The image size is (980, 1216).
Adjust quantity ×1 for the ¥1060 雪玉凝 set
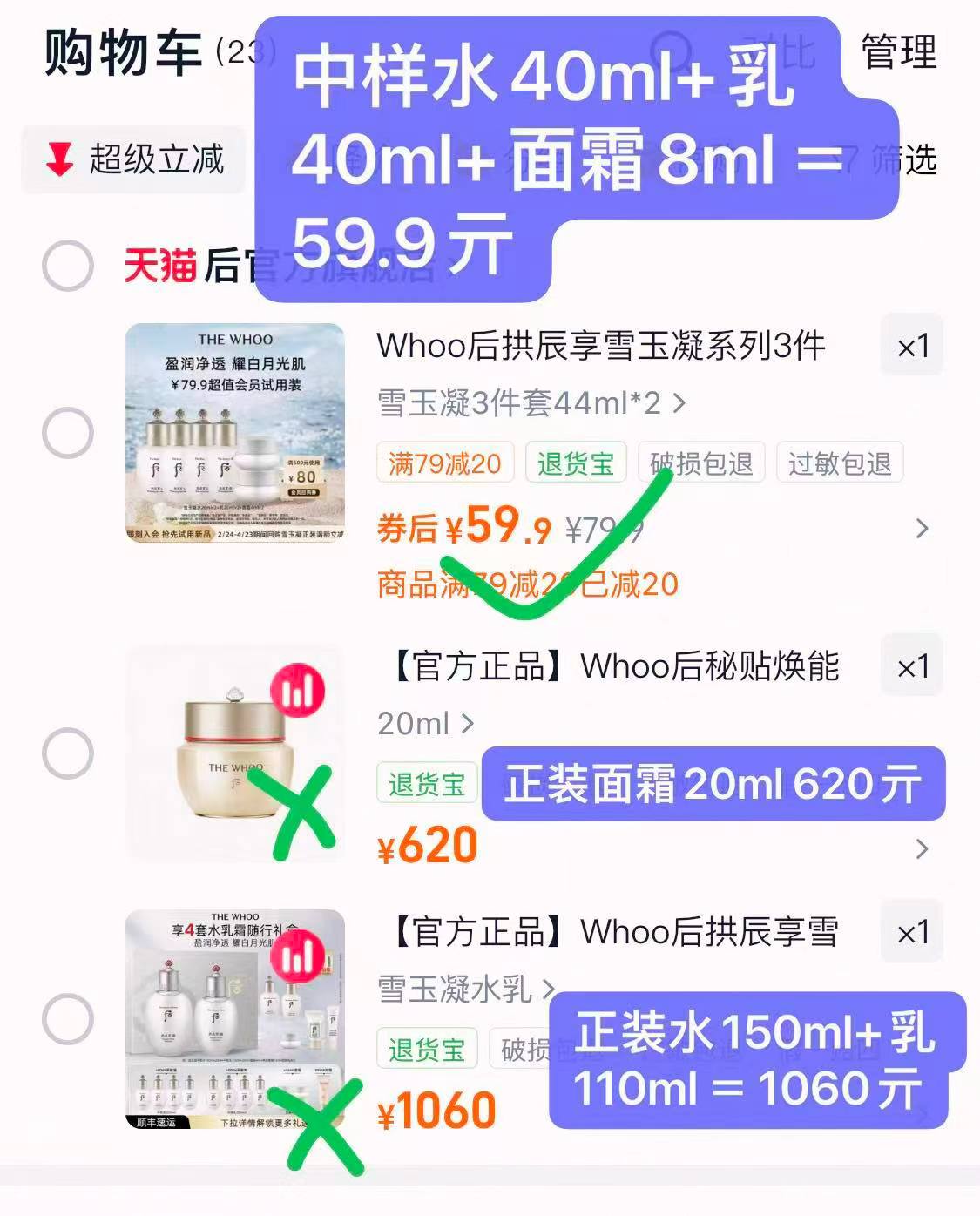click(912, 933)
